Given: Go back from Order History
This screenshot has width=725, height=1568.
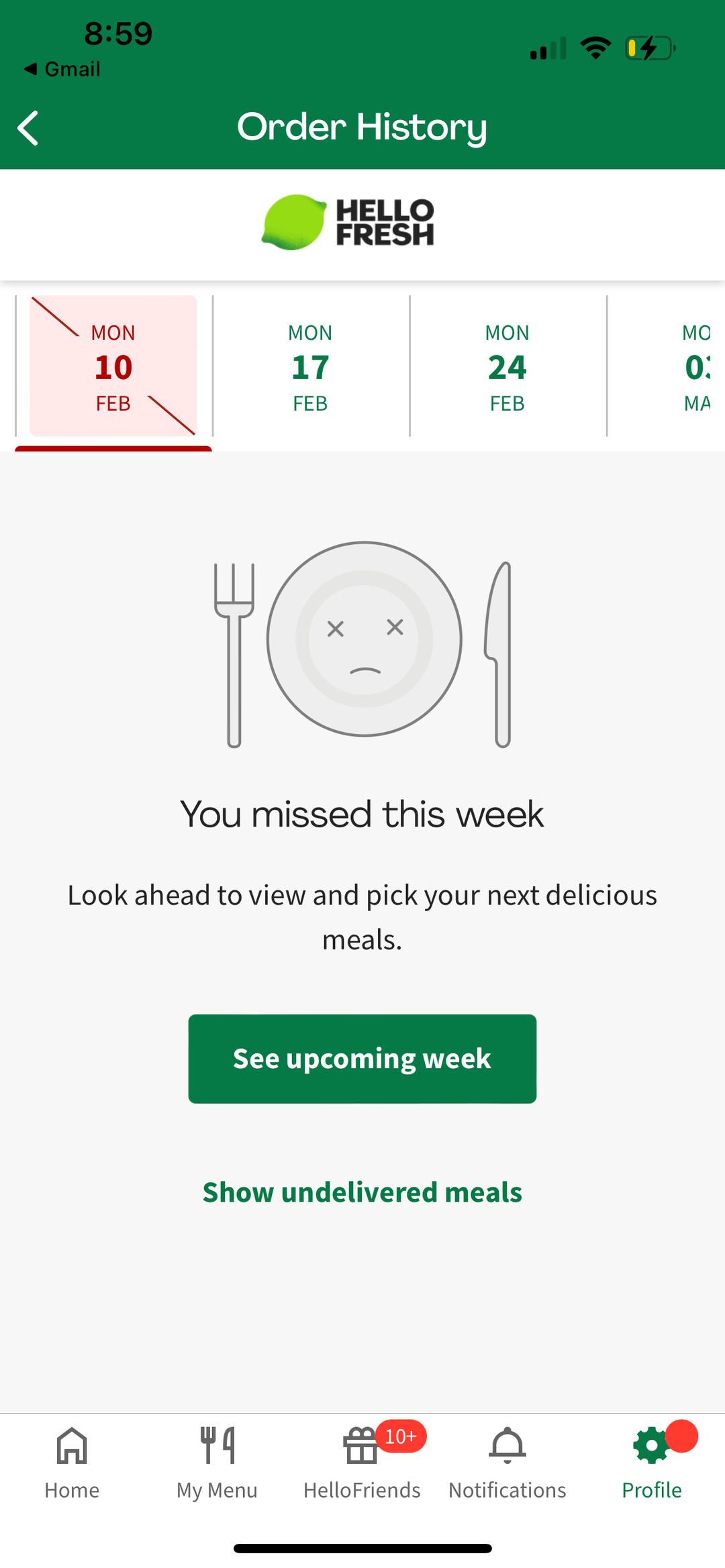Looking at the screenshot, I should click(28, 127).
